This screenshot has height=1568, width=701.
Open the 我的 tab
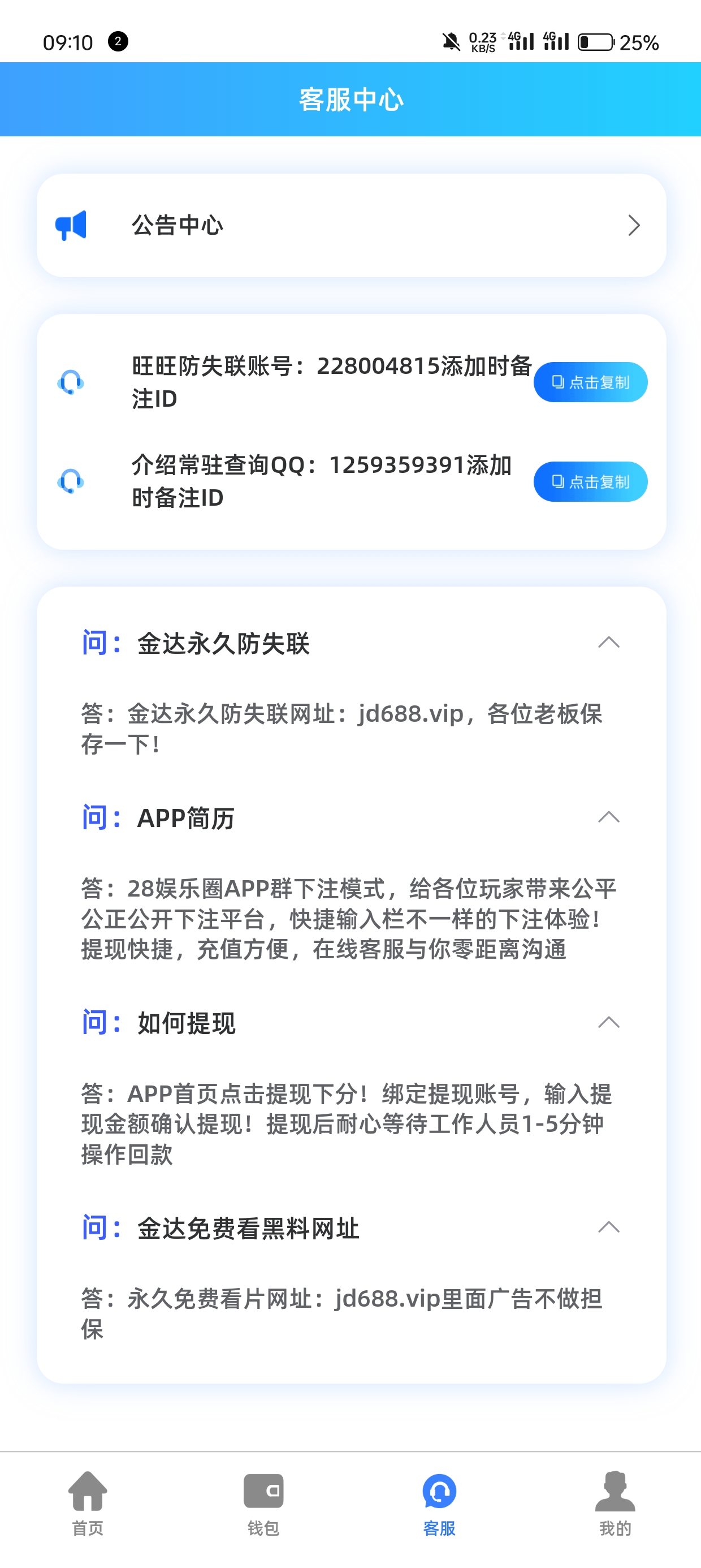click(615, 1503)
